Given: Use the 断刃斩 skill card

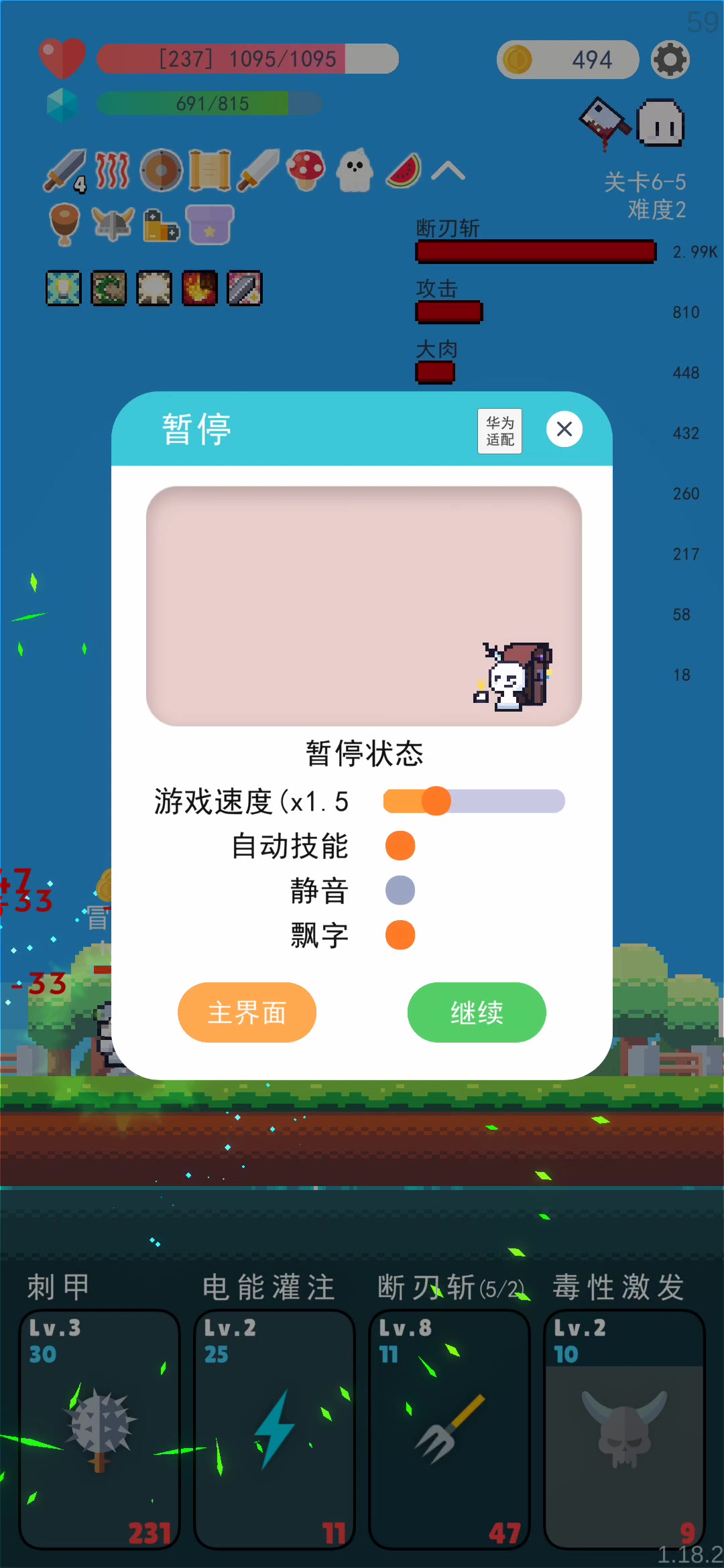Looking at the screenshot, I should click(x=449, y=1429).
